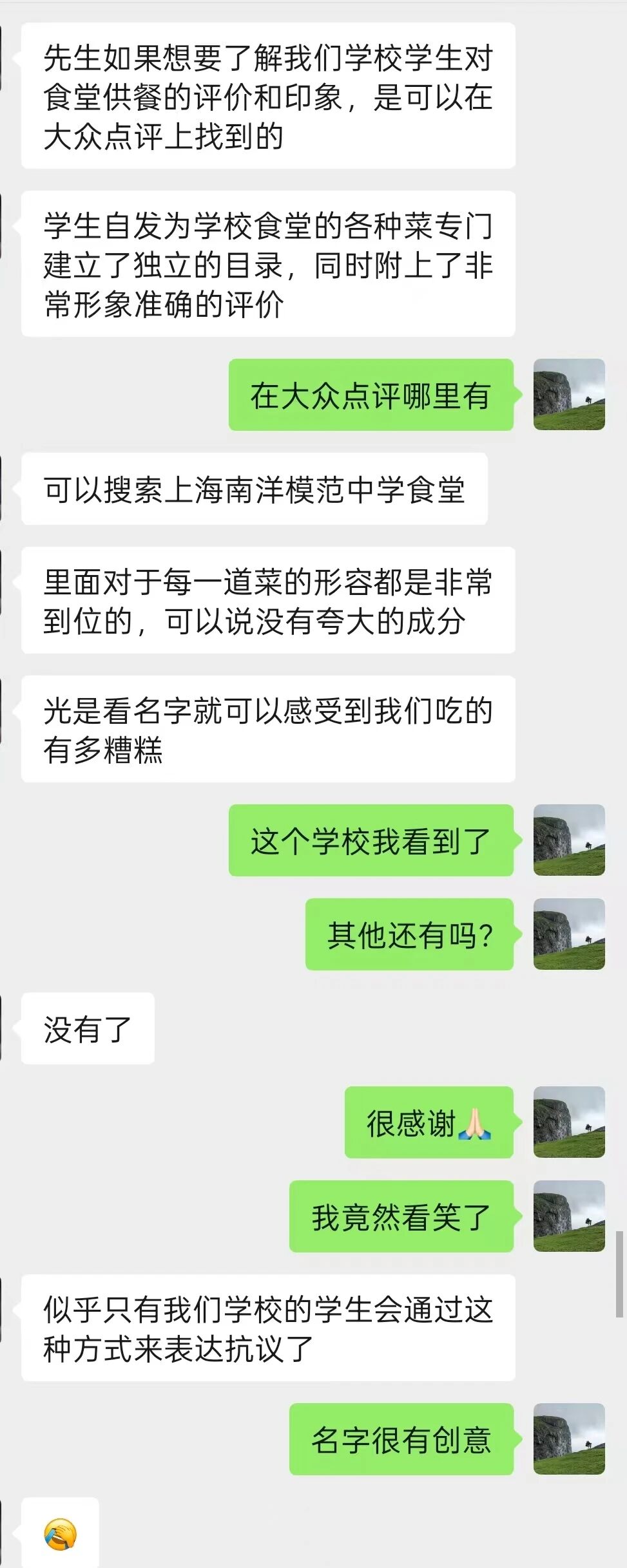
Task: Tap the avatar next to '这个学校我看到了'
Action: (x=569, y=840)
